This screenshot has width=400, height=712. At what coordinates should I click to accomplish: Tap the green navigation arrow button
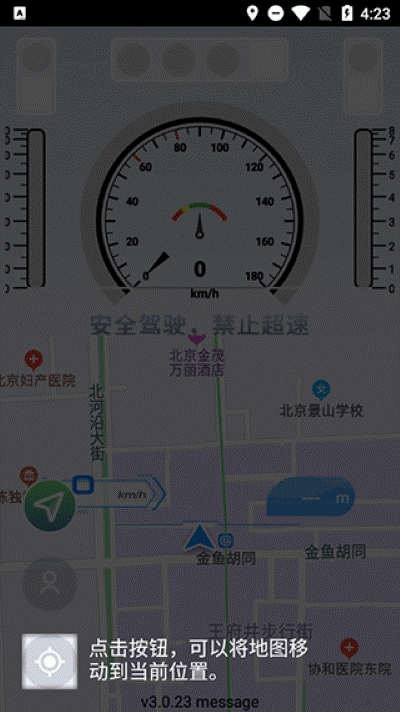(50, 505)
